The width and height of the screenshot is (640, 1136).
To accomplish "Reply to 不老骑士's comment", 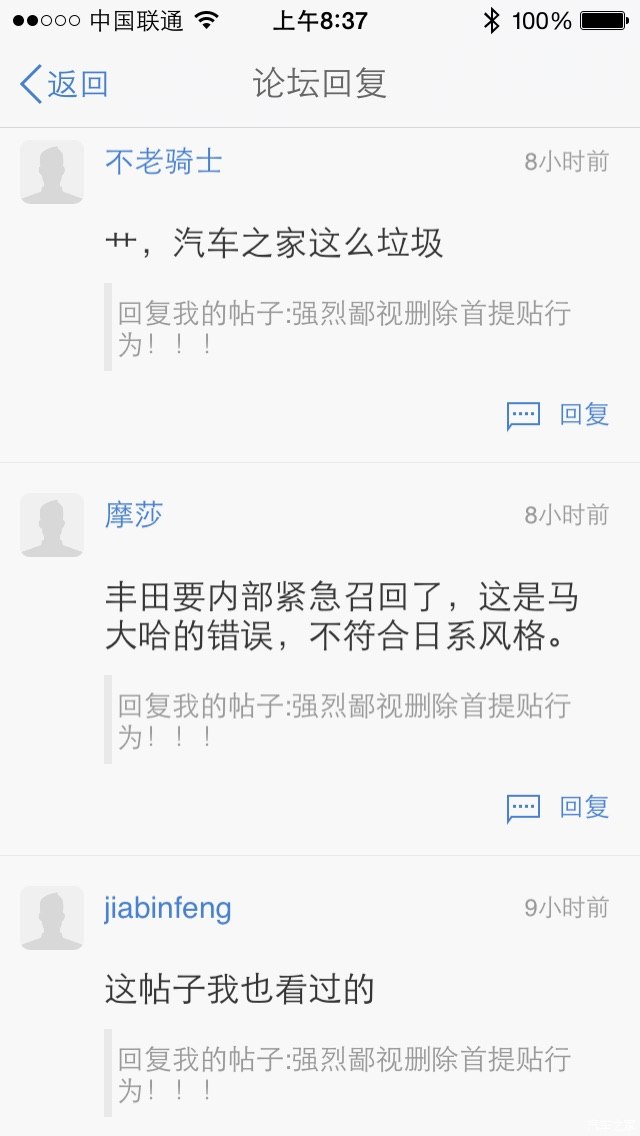I will 559,415.
